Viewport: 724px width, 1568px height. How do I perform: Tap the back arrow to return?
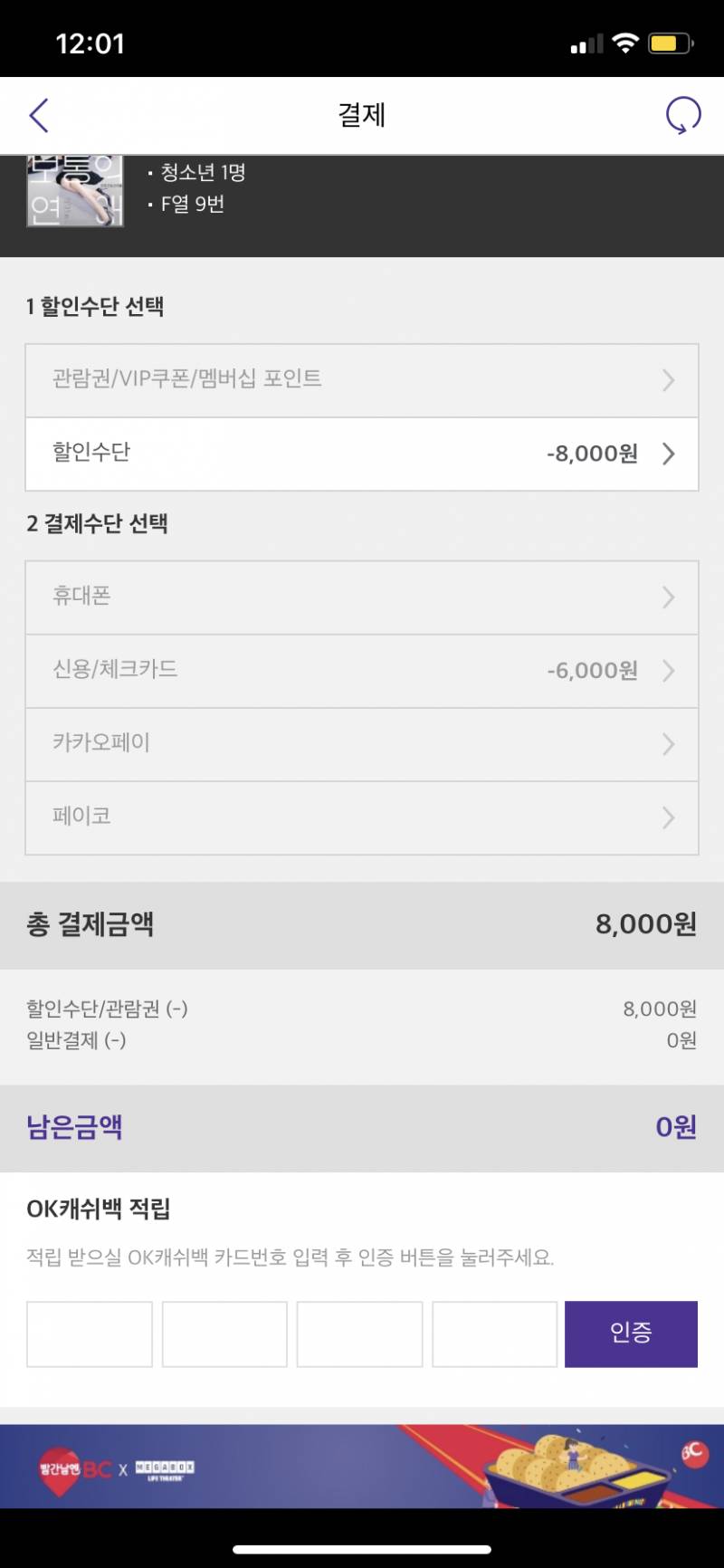[38, 115]
